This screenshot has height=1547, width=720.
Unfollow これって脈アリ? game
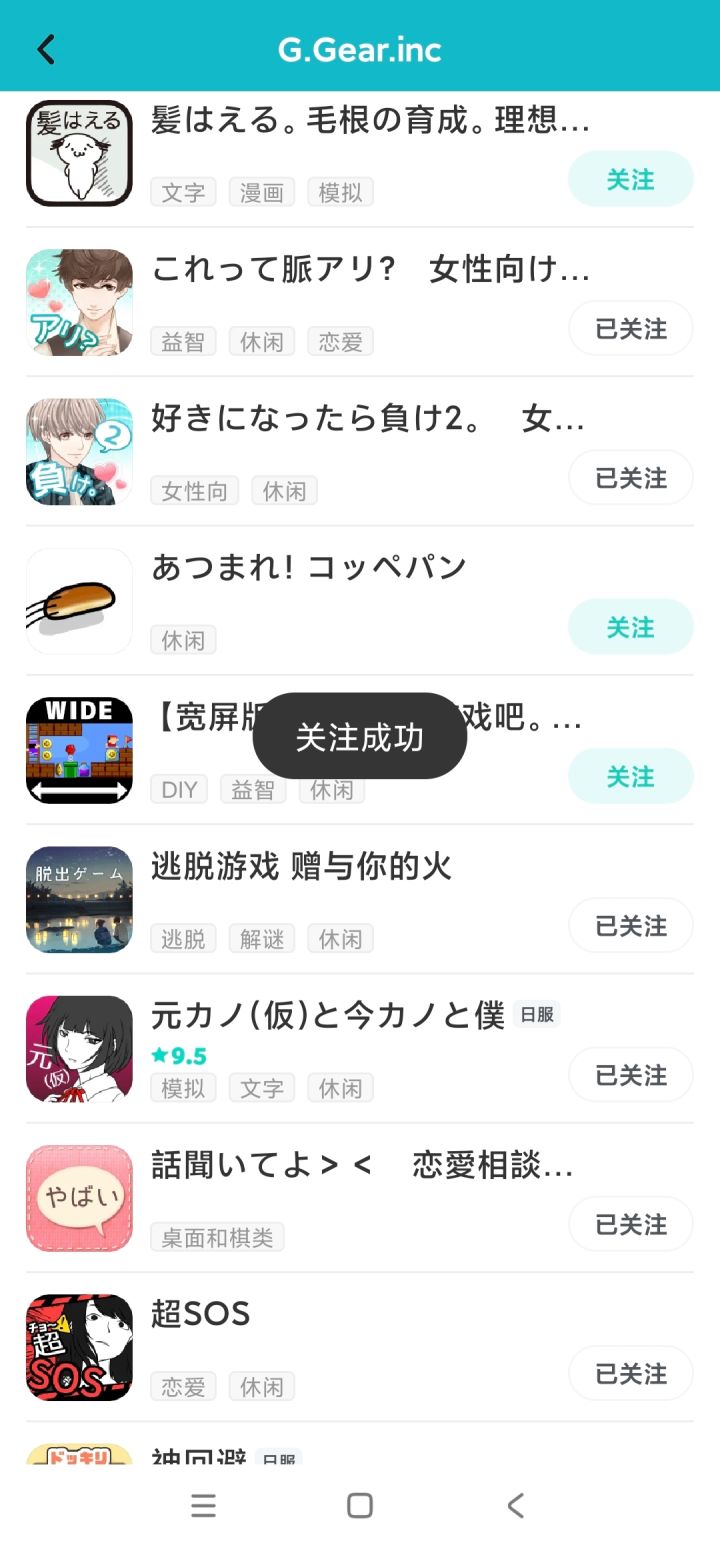pos(630,328)
